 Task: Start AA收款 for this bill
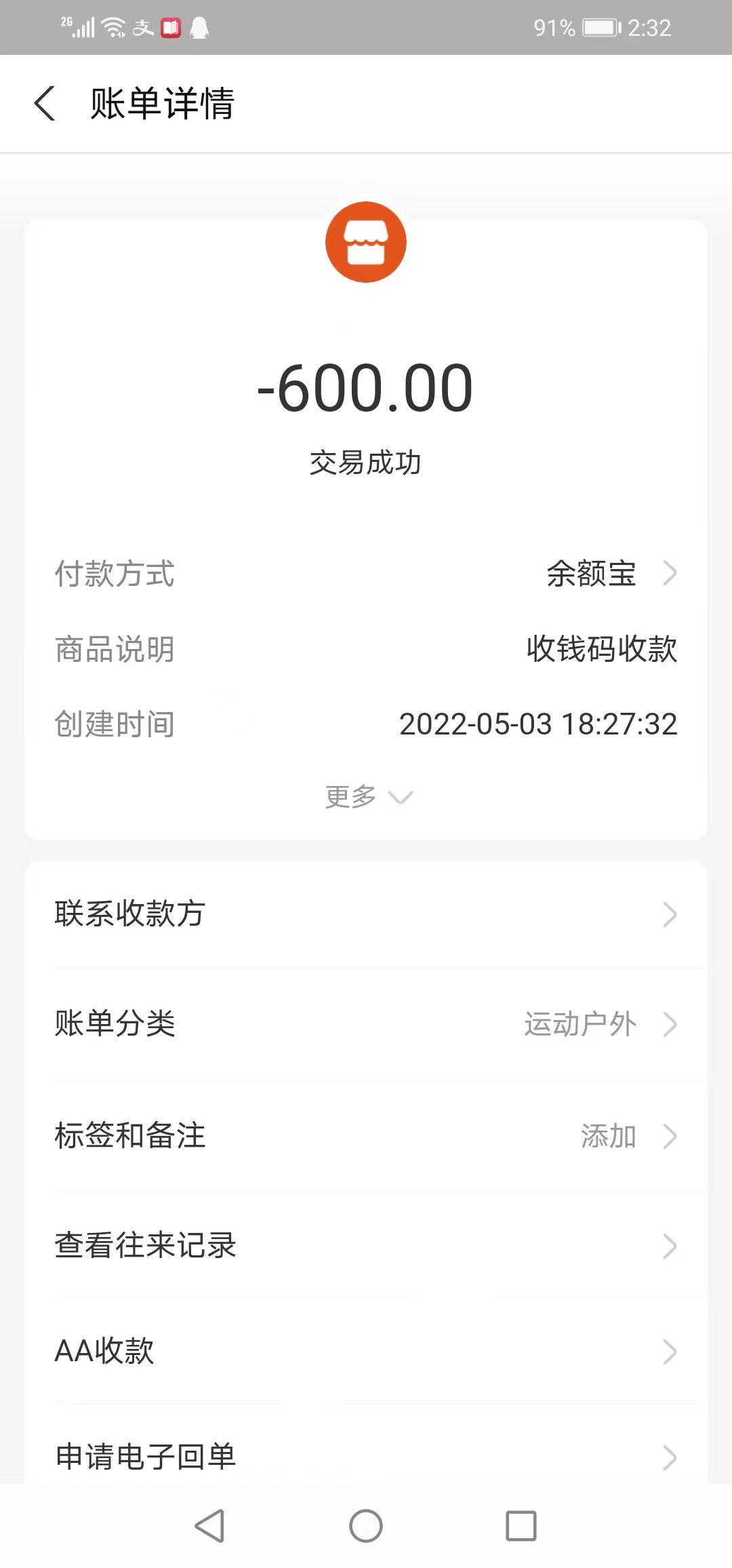366,1351
